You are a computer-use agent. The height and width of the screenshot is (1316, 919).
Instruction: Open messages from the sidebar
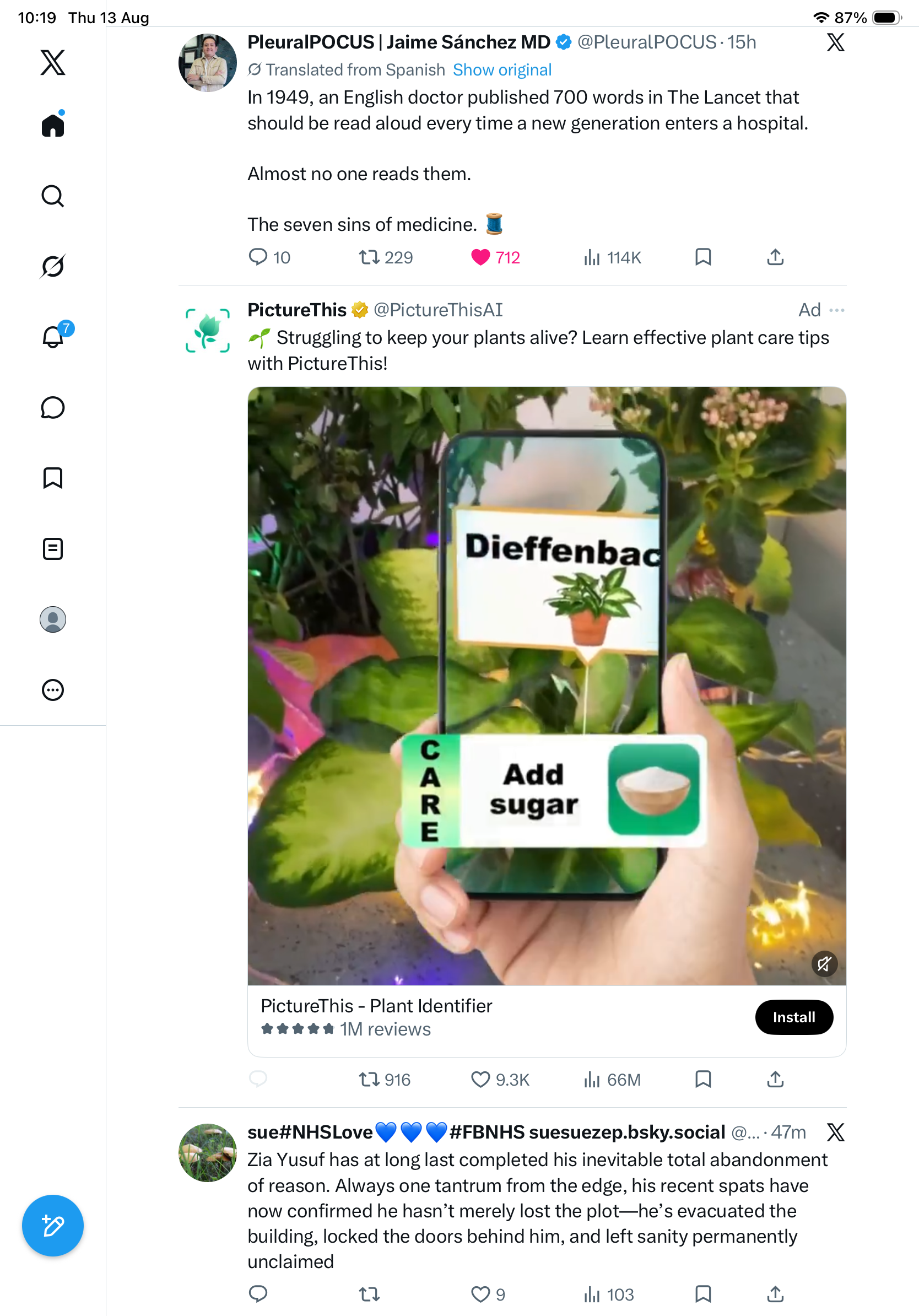53,407
